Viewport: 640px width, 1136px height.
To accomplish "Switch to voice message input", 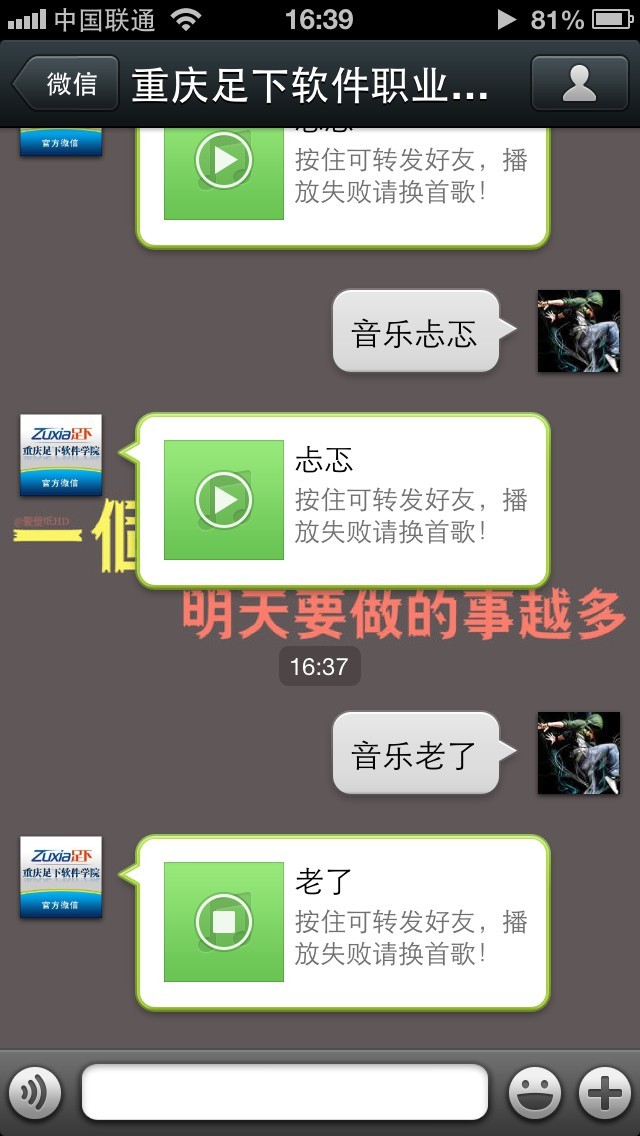I will (x=35, y=1093).
